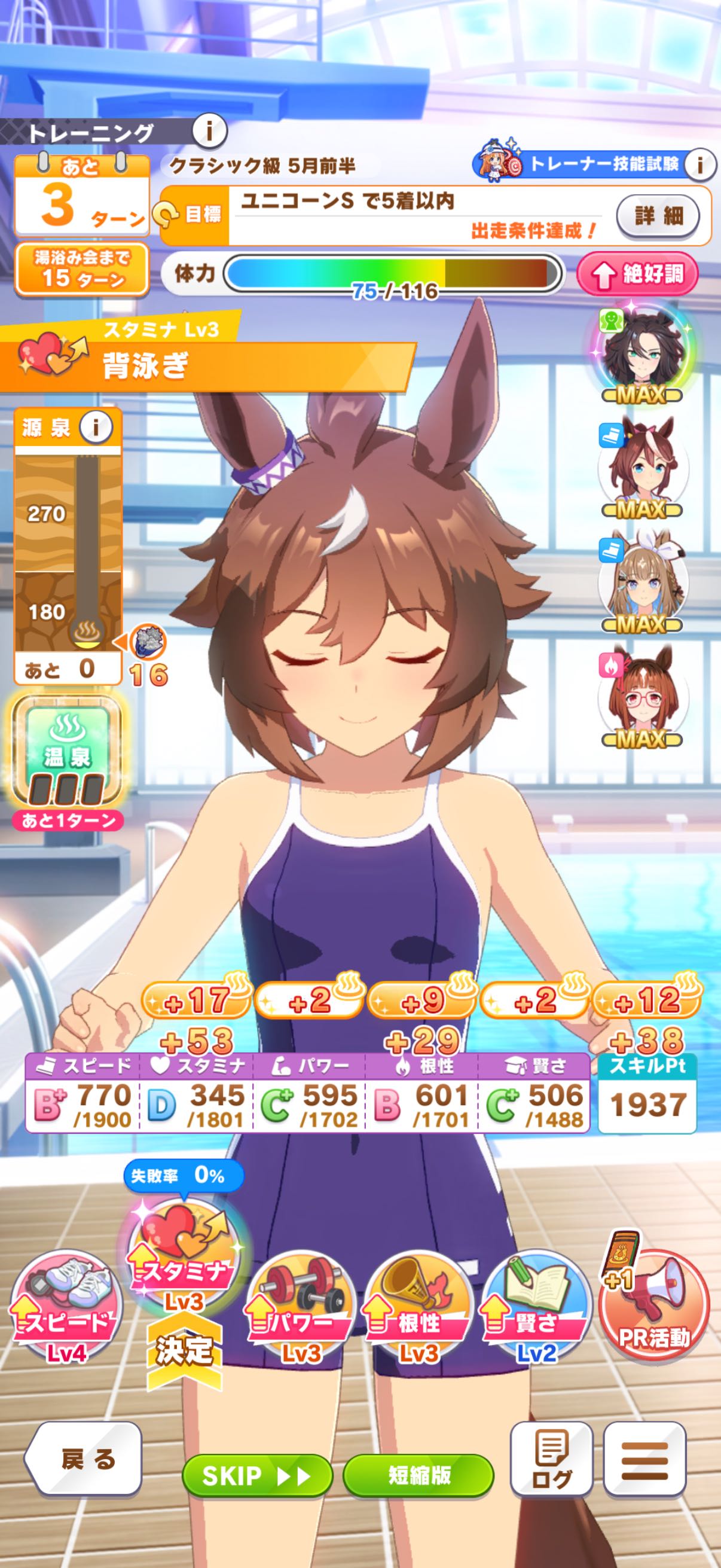Open the 源泉 info icon
Viewport: 721px width, 1568px height.
pyautogui.click(x=96, y=428)
